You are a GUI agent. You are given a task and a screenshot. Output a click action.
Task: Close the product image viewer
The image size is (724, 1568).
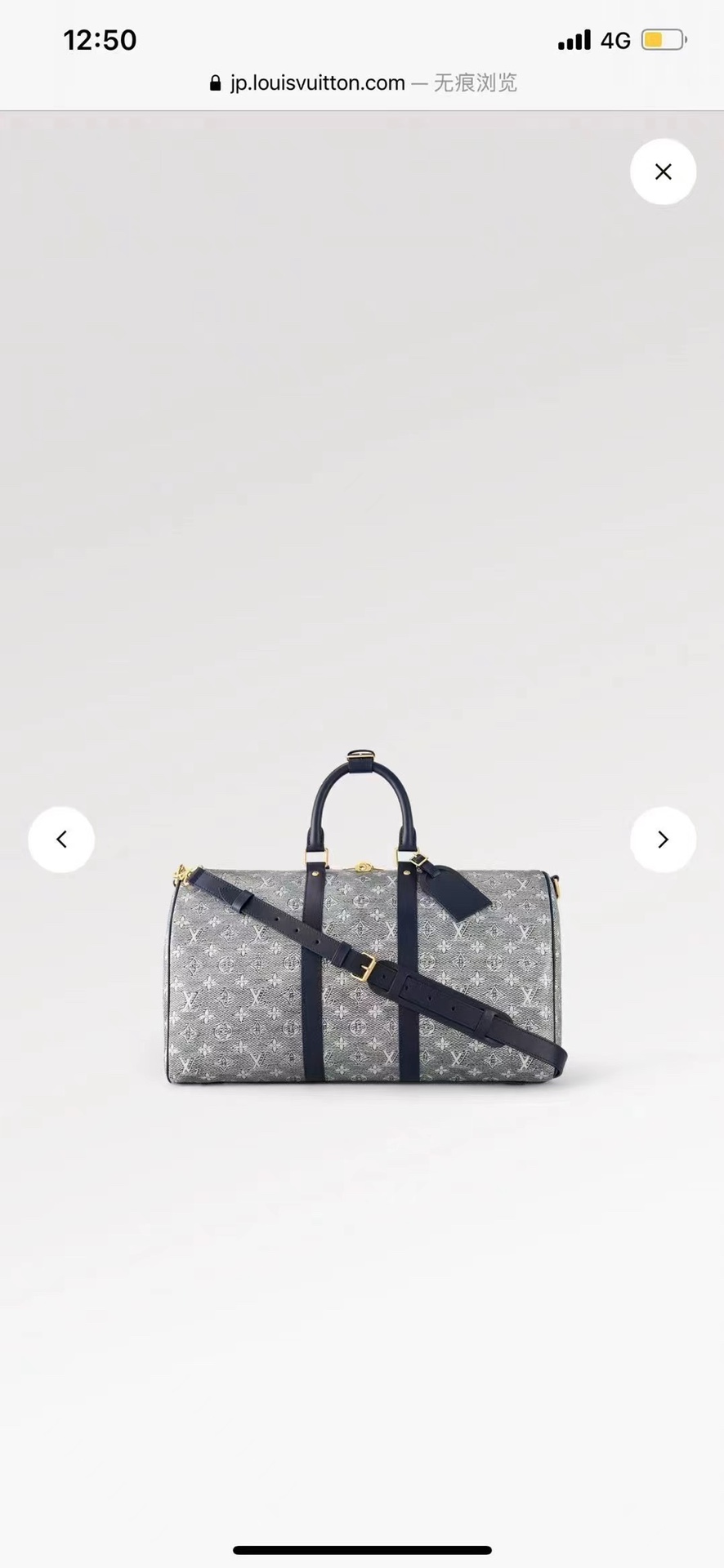click(x=663, y=171)
